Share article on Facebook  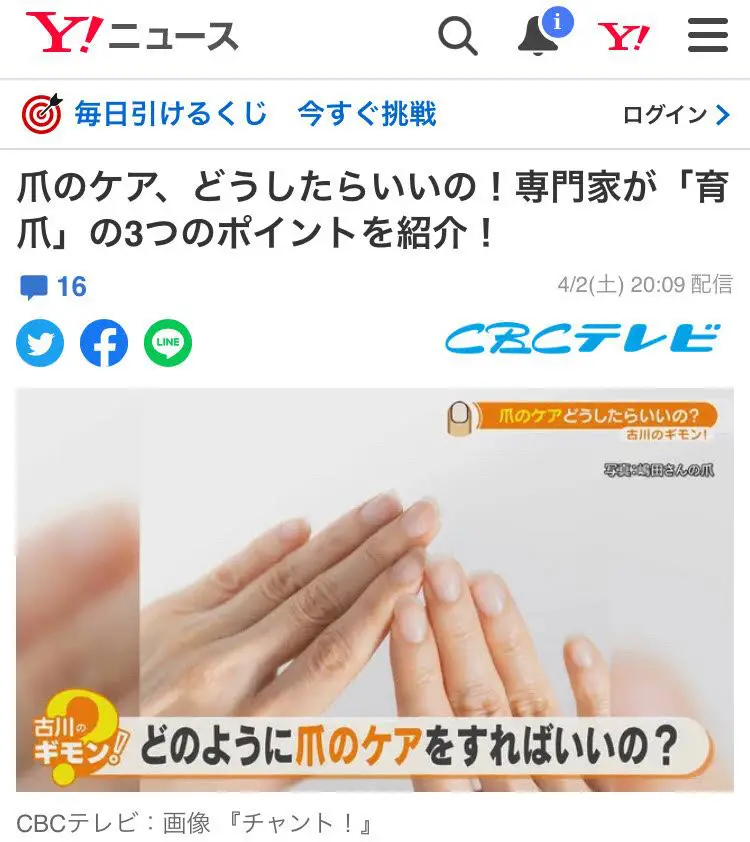tap(104, 344)
